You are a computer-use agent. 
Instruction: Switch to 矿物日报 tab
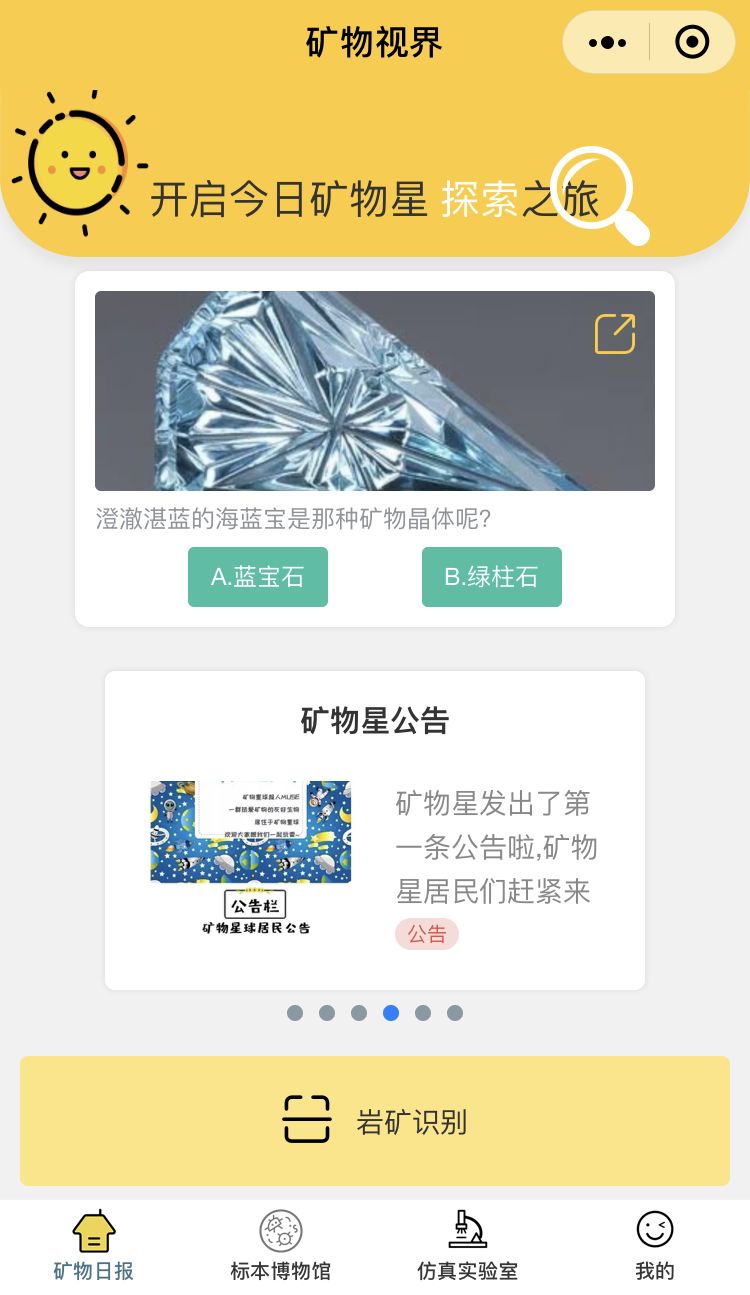[x=94, y=1246]
